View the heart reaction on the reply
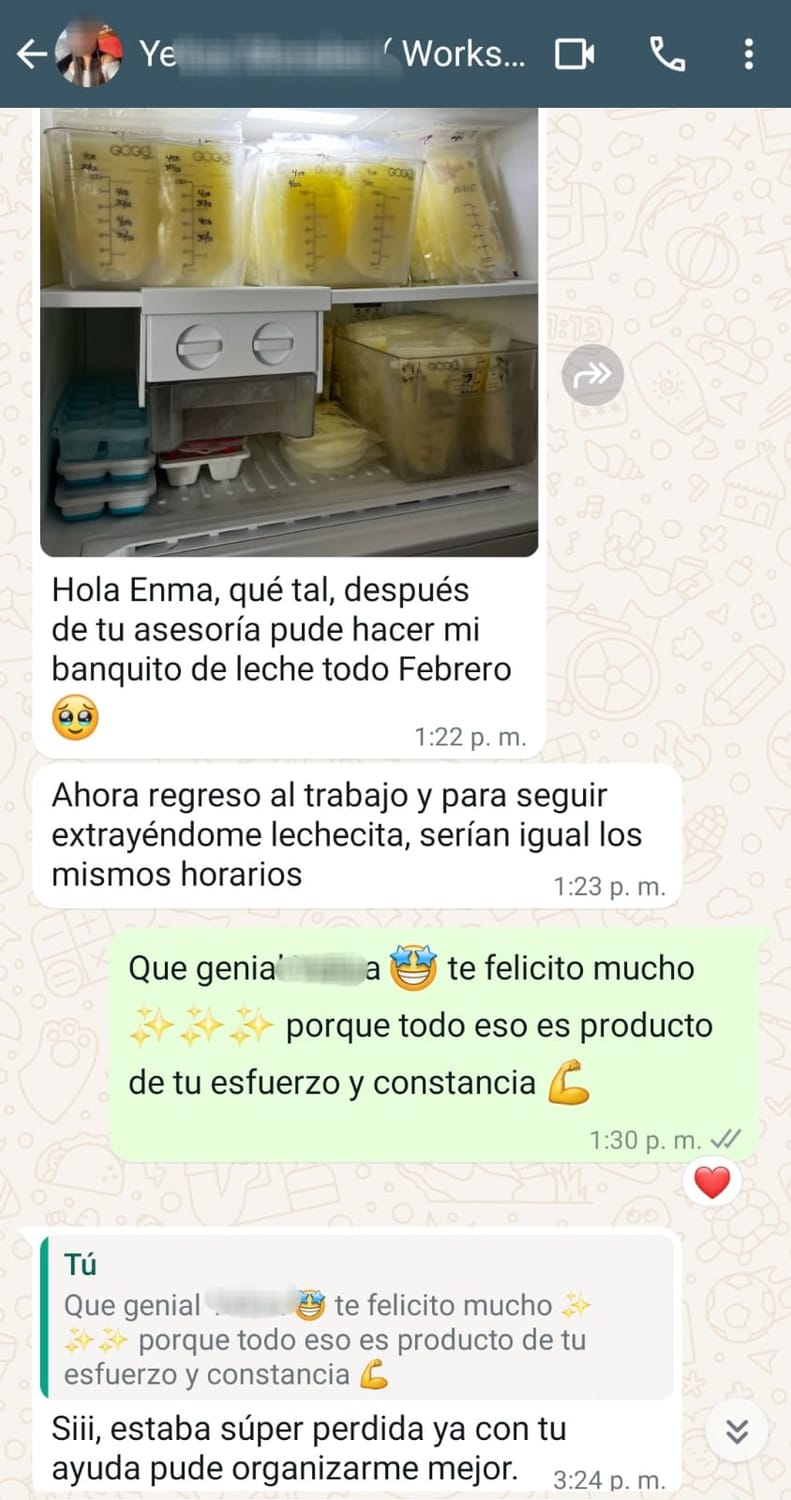Viewport: 791px width, 1500px height. [x=712, y=1184]
